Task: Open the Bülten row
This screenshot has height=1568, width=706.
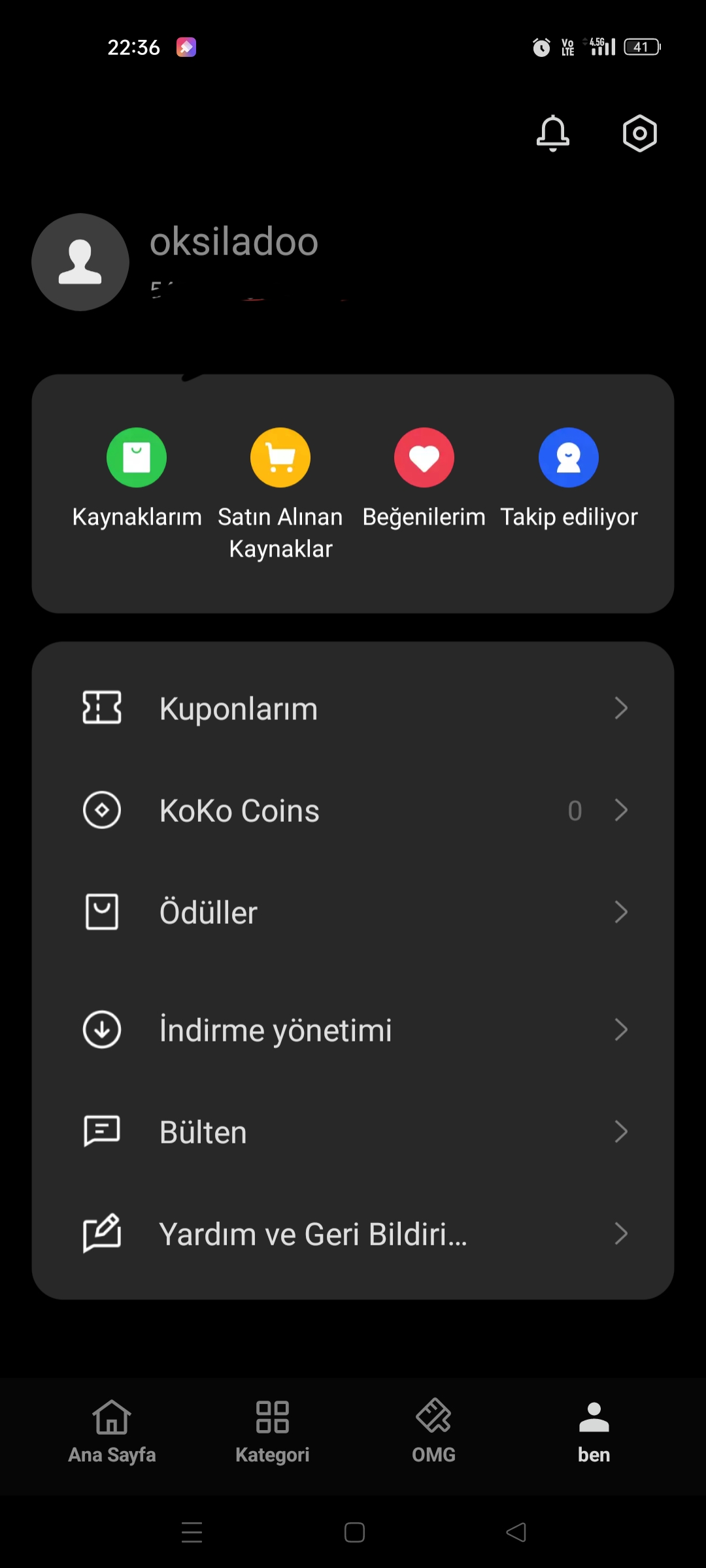Action: (353, 1132)
